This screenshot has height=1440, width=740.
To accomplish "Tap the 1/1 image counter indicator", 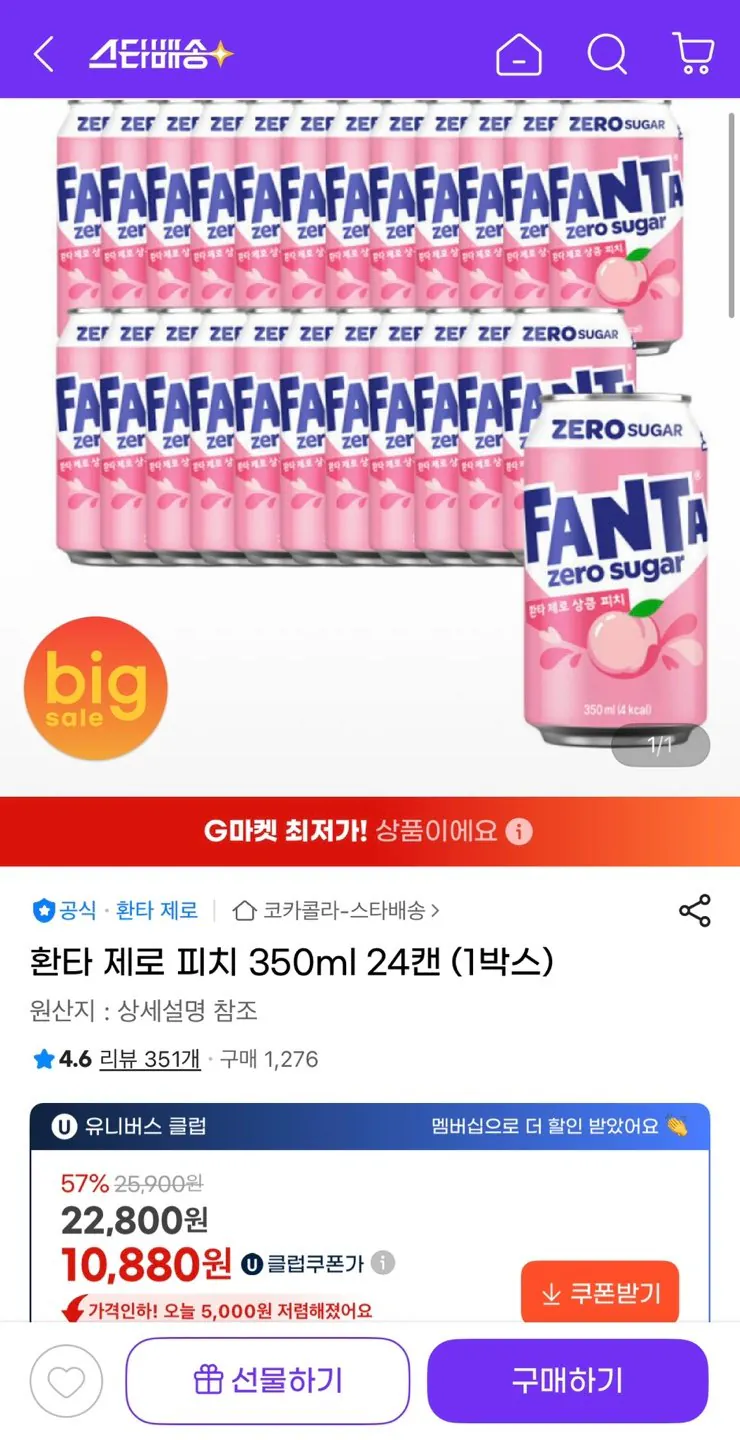I will (660, 745).
